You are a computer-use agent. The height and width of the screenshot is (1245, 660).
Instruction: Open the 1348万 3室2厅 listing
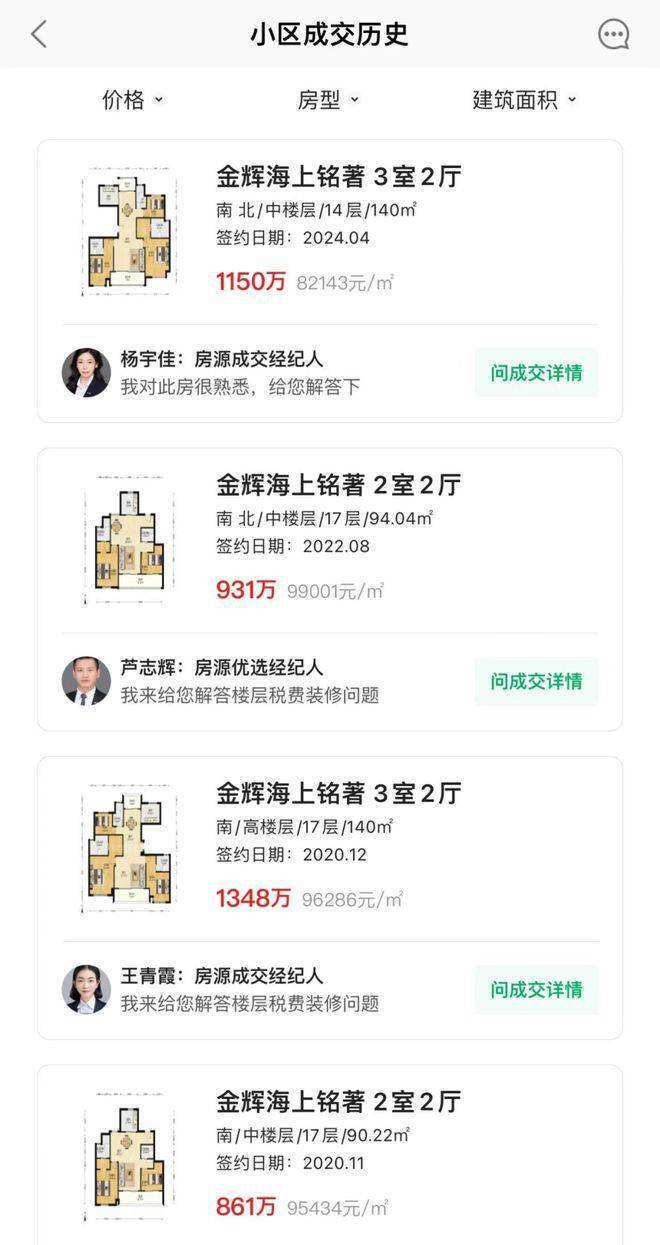pos(338,794)
